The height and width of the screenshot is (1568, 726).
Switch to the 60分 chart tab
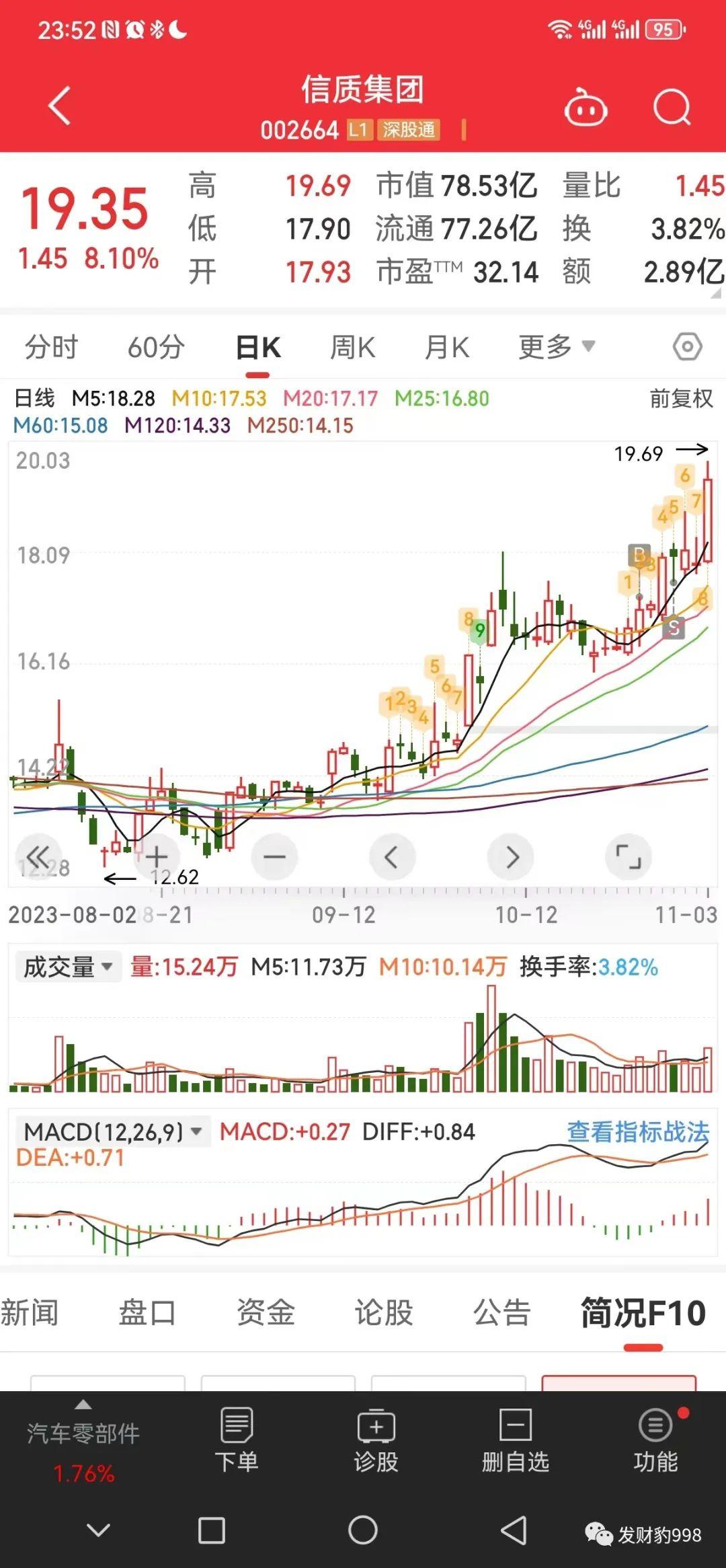click(x=156, y=348)
